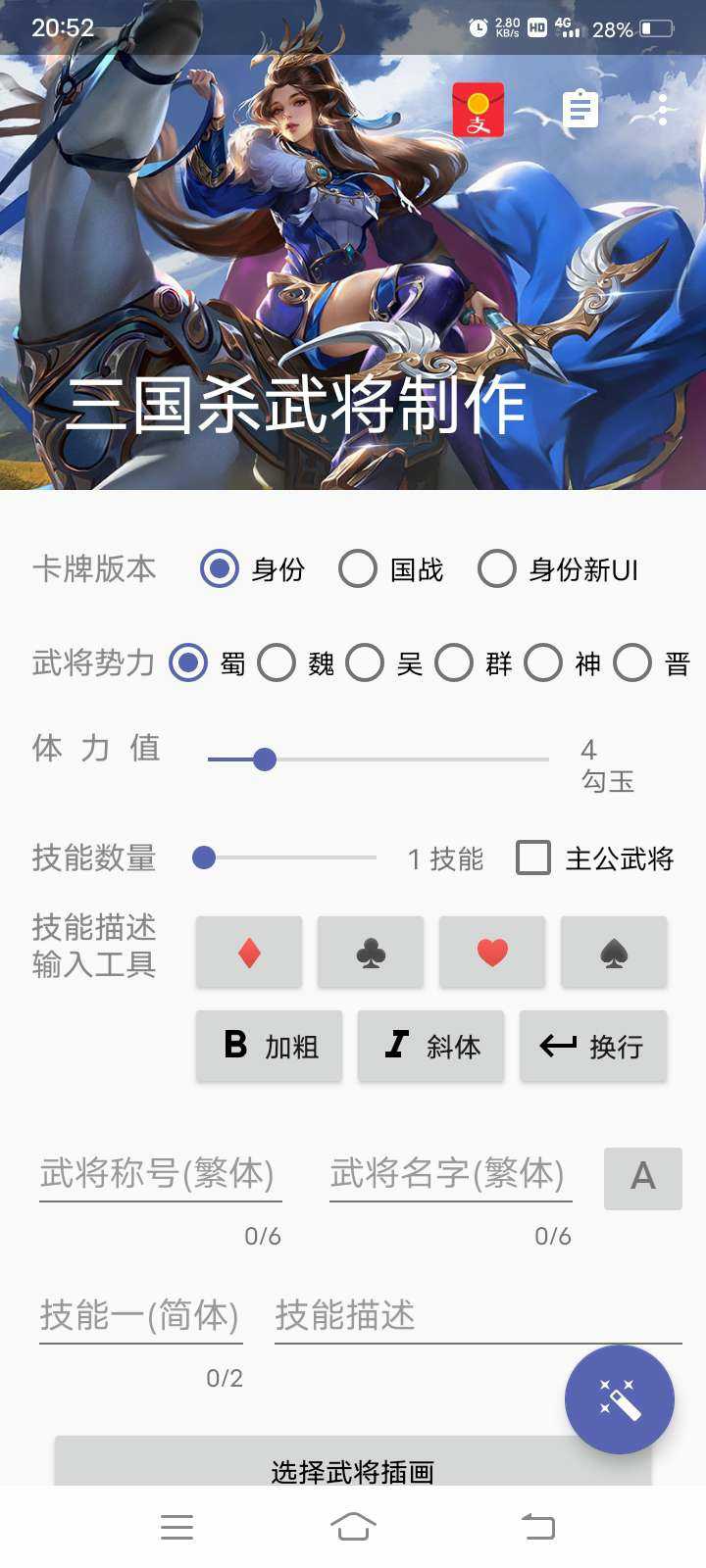
Task: Open the overflow menu
Action: point(663,110)
